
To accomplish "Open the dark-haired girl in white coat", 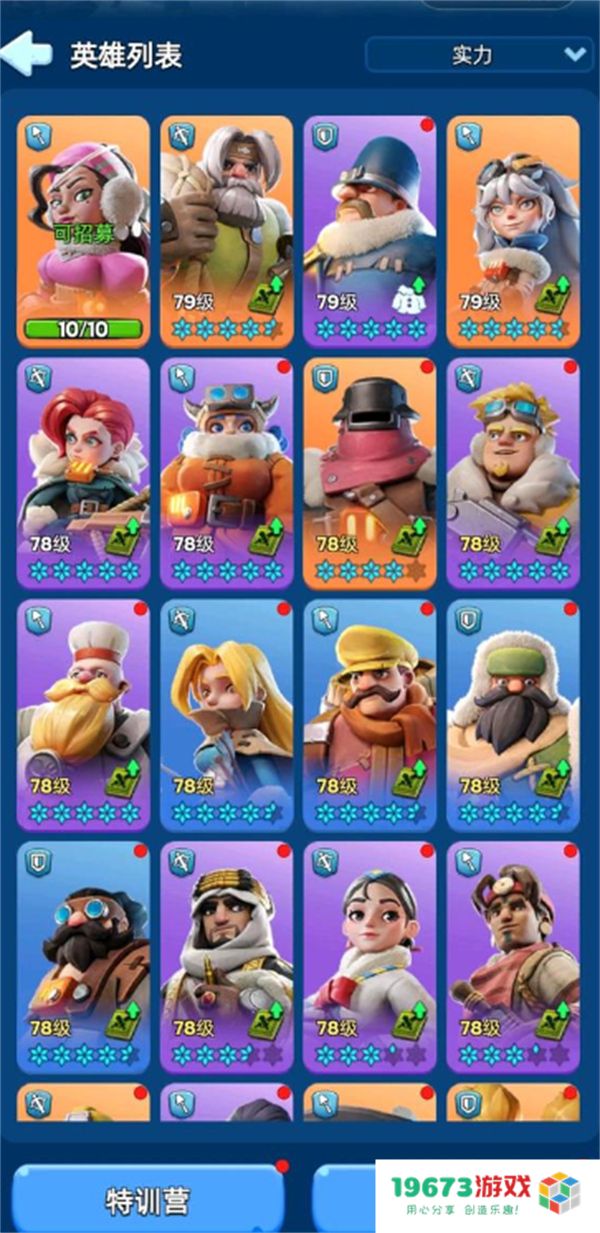I will pos(370,956).
